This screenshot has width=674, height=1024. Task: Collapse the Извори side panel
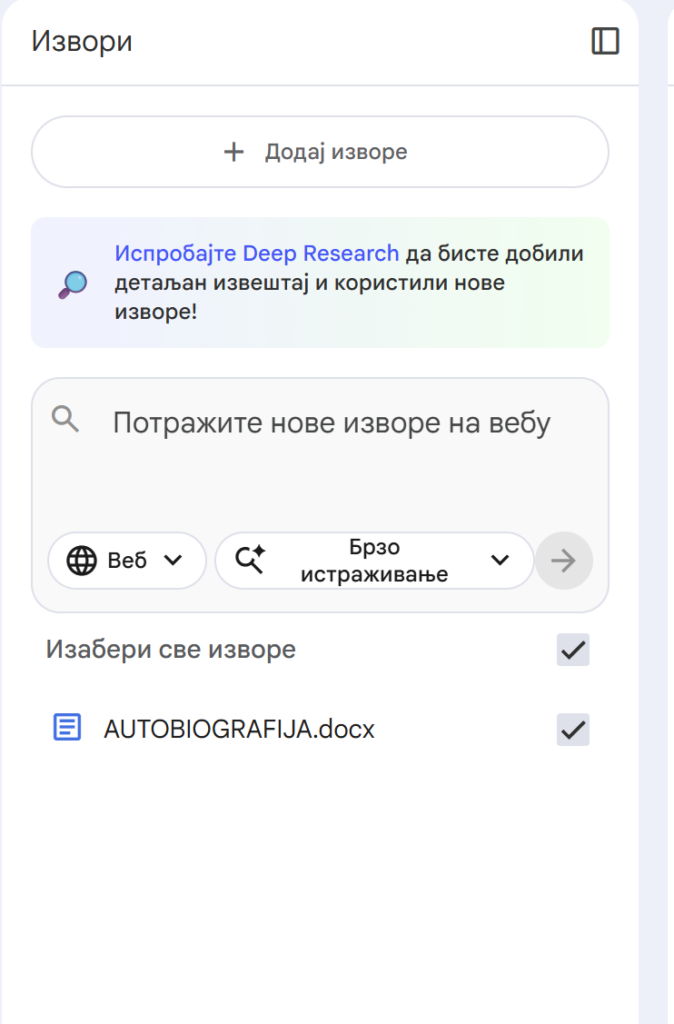click(605, 41)
